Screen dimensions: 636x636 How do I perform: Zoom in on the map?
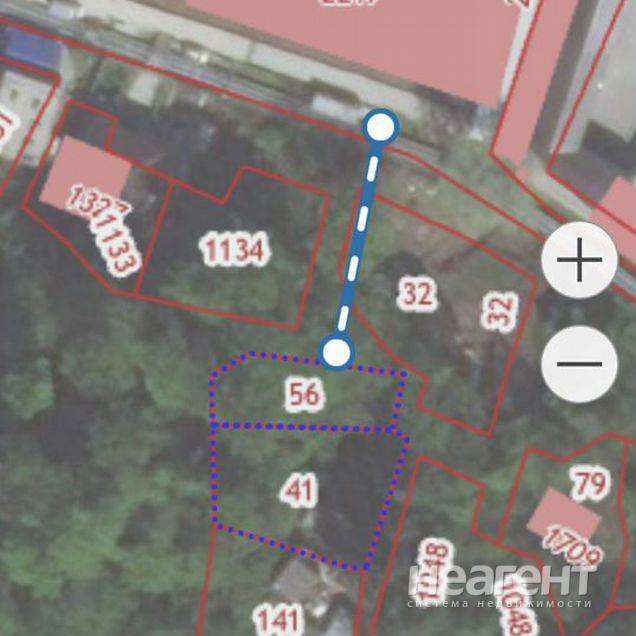pos(579,263)
